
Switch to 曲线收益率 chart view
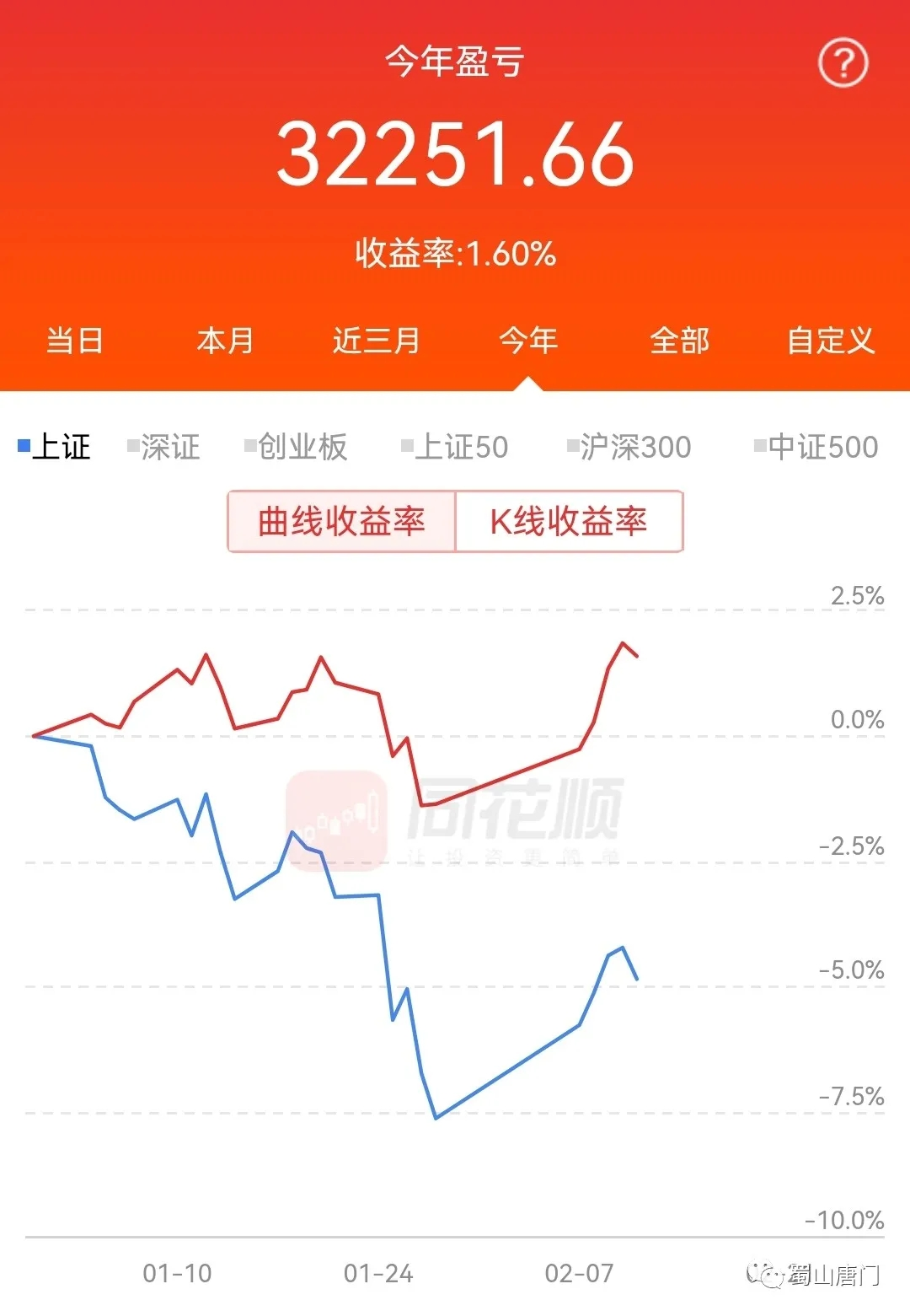pos(341,522)
